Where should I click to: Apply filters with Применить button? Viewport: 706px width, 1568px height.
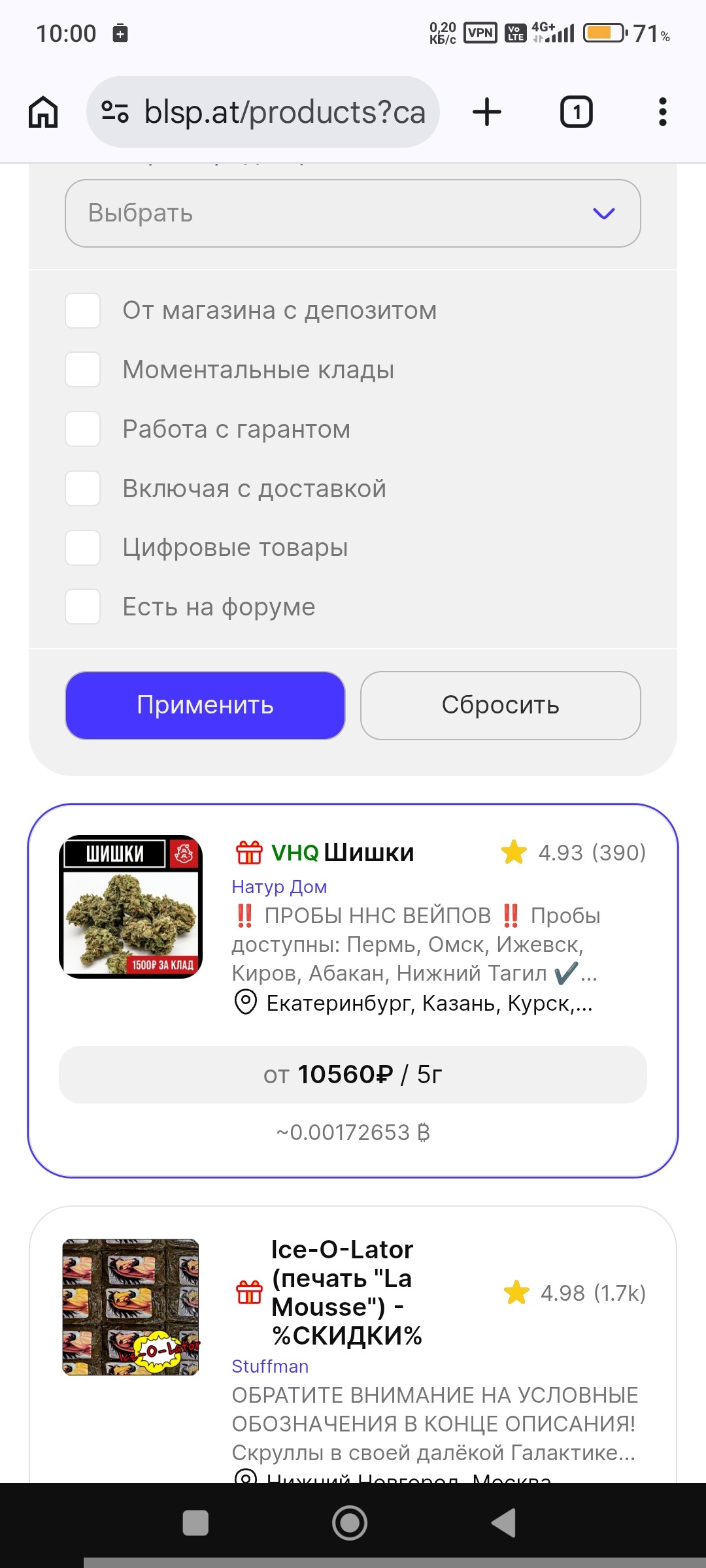point(205,706)
